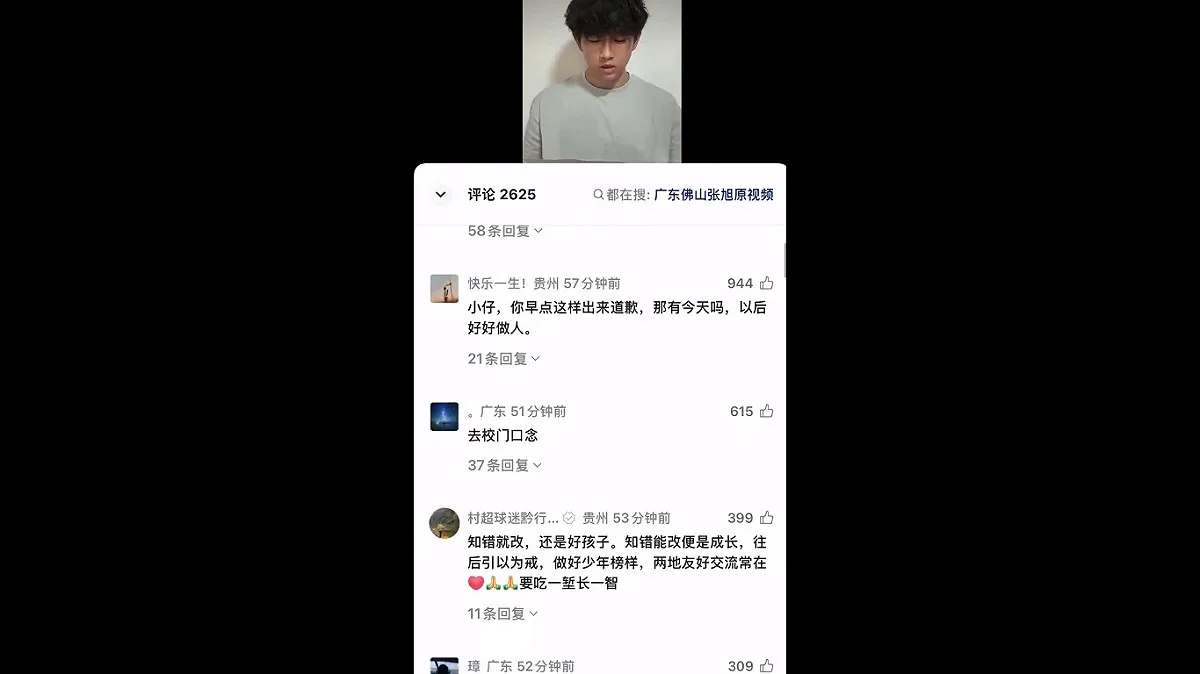Expand the 37条回复 replies
This screenshot has height=674, width=1200.
(x=505, y=466)
